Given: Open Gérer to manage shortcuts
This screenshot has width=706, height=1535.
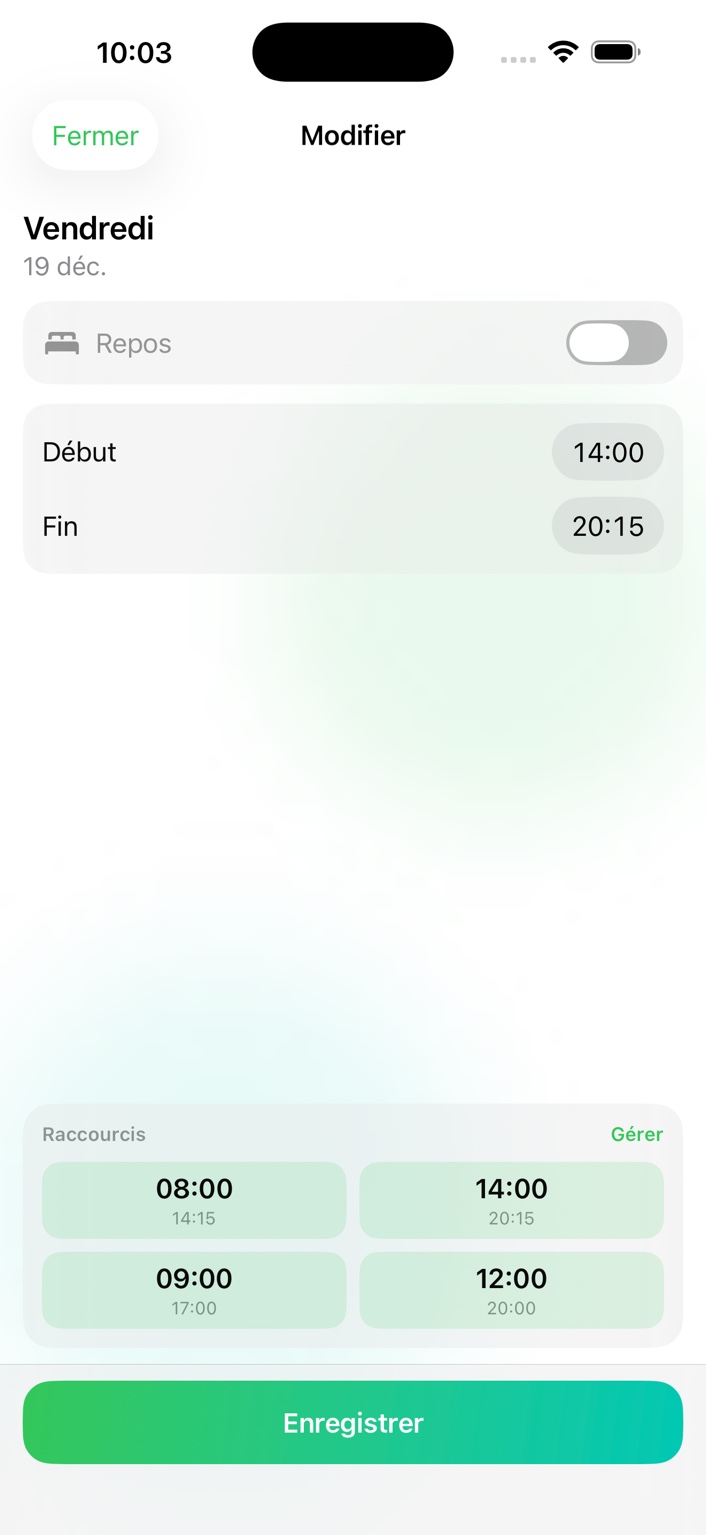Looking at the screenshot, I should tap(637, 1134).
